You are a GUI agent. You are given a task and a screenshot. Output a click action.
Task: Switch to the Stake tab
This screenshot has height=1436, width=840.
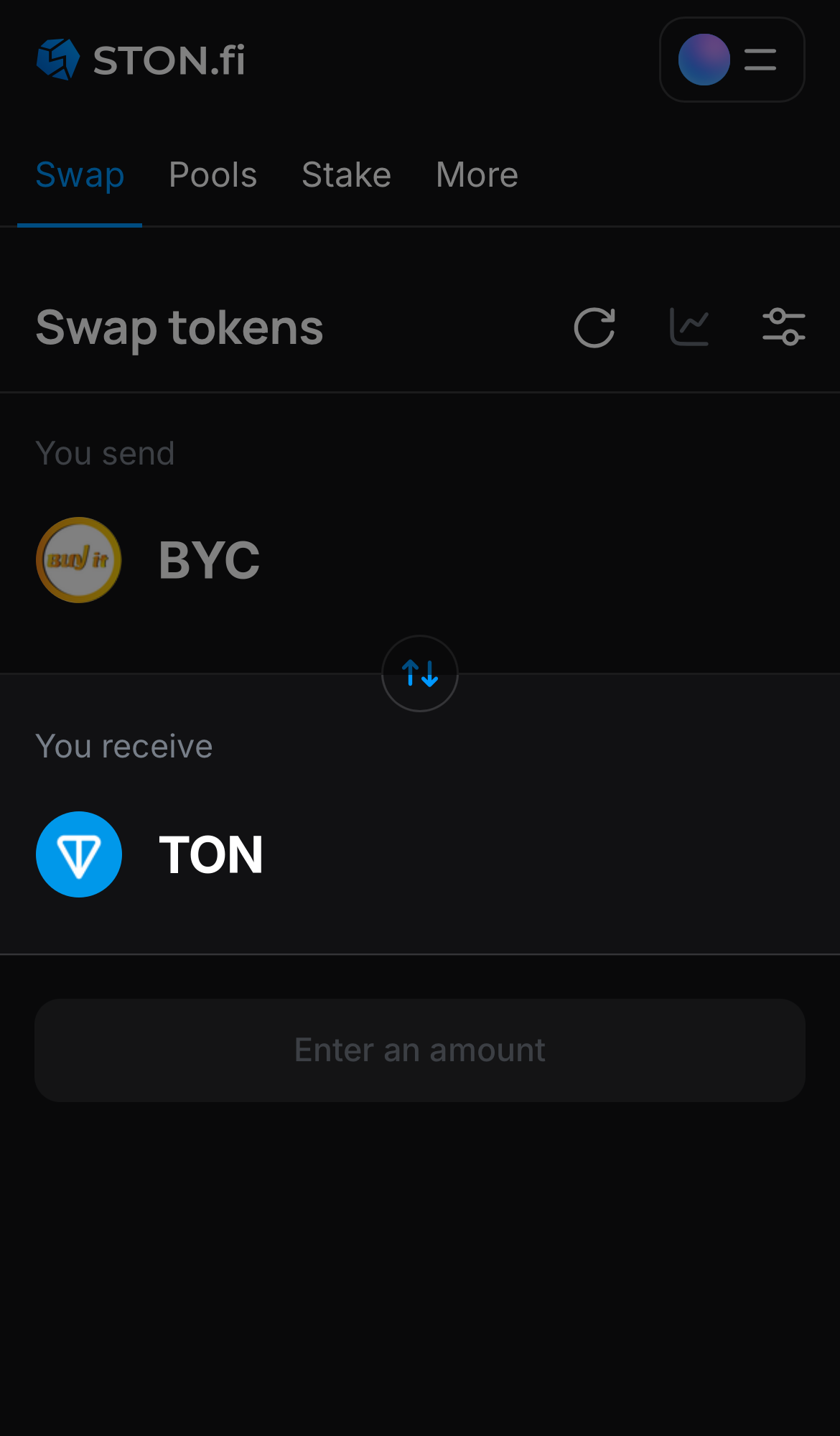pos(346,174)
